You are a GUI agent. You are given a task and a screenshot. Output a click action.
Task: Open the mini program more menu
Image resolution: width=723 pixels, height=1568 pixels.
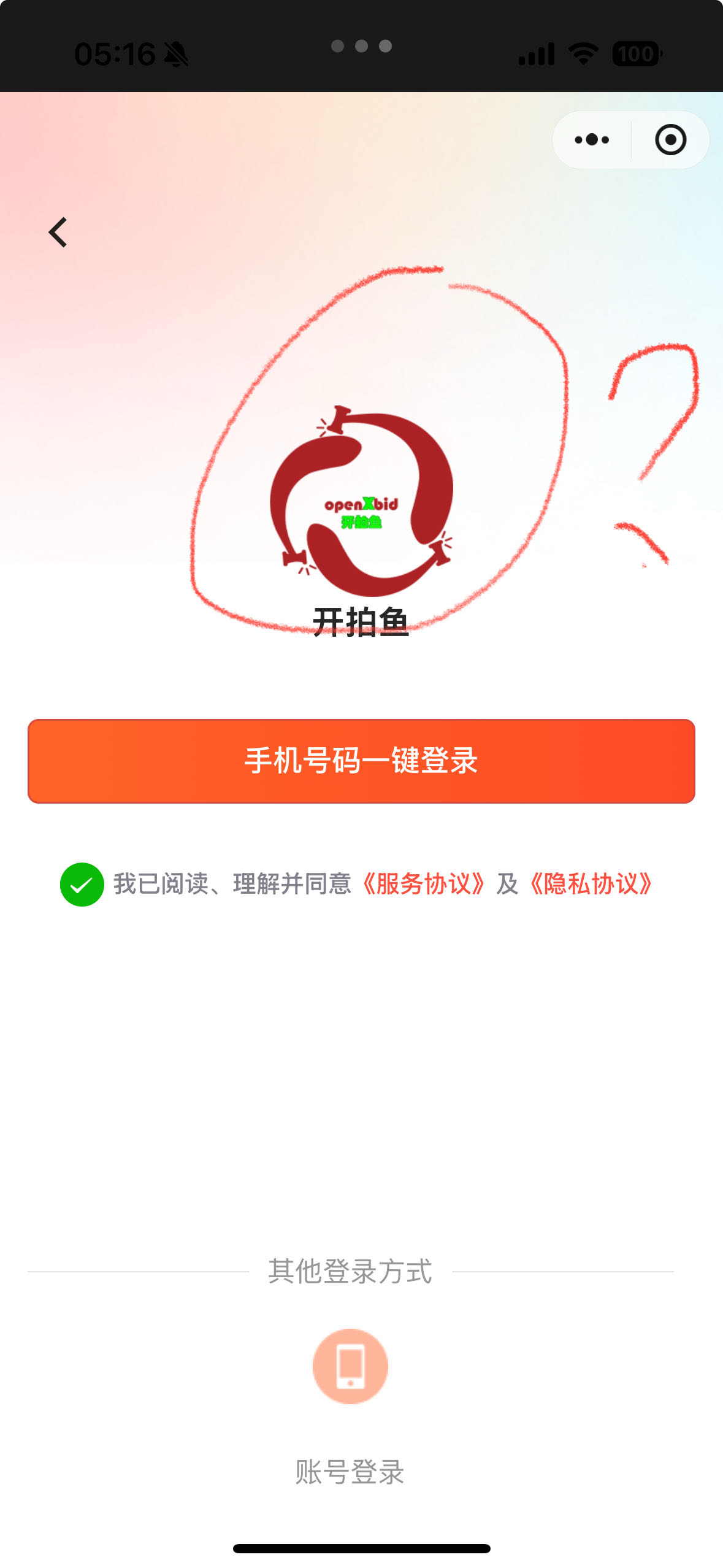592,140
